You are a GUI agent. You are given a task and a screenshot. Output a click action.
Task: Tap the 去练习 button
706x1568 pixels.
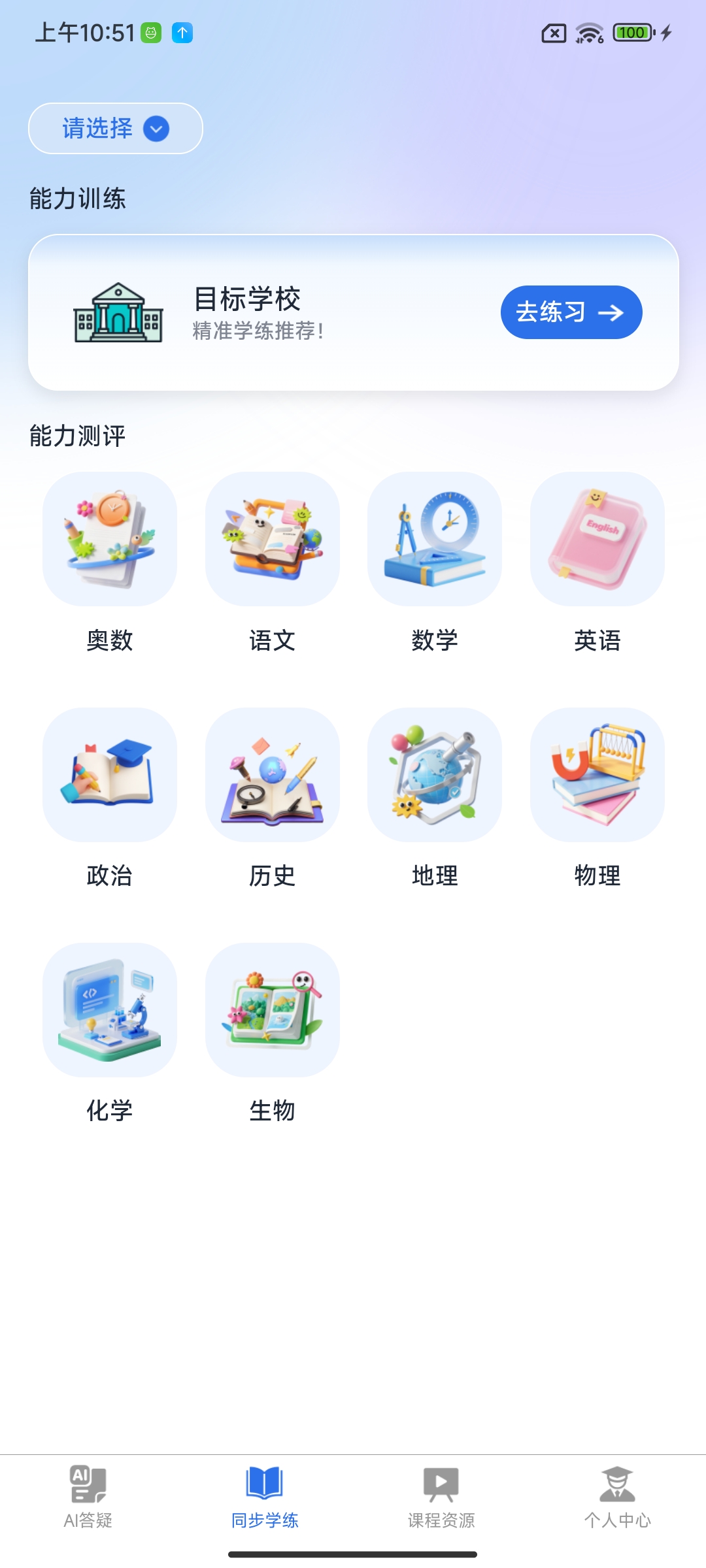[570, 312]
